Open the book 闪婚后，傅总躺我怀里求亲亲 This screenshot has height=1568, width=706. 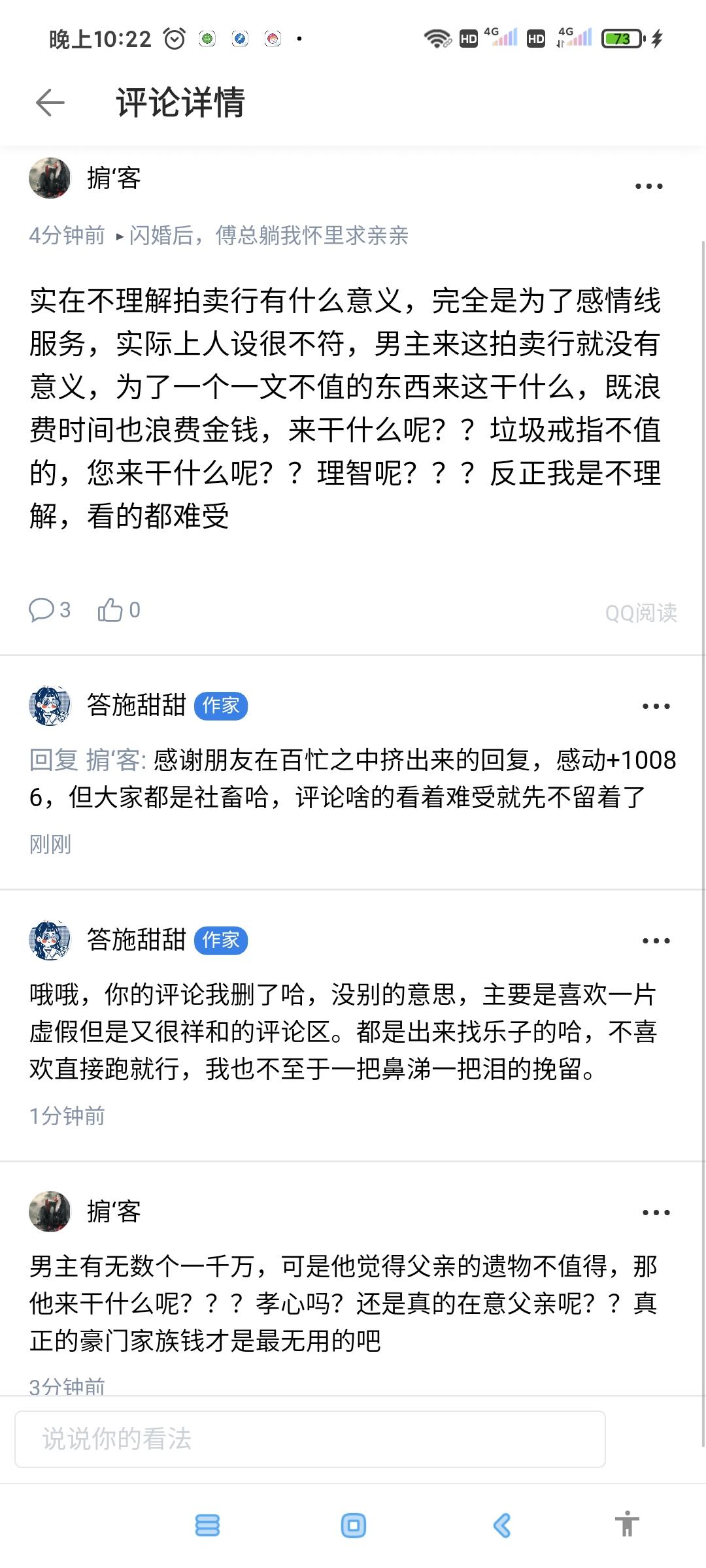click(x=269, y=235)
